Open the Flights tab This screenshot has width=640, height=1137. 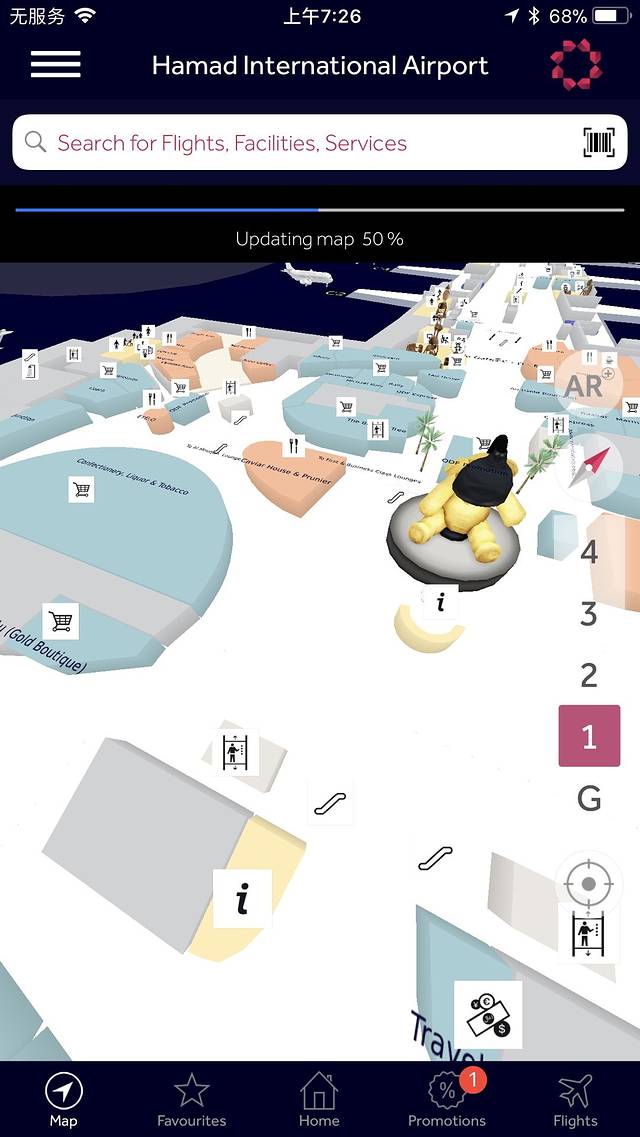pyautogui.click(x=575, y=1100)
